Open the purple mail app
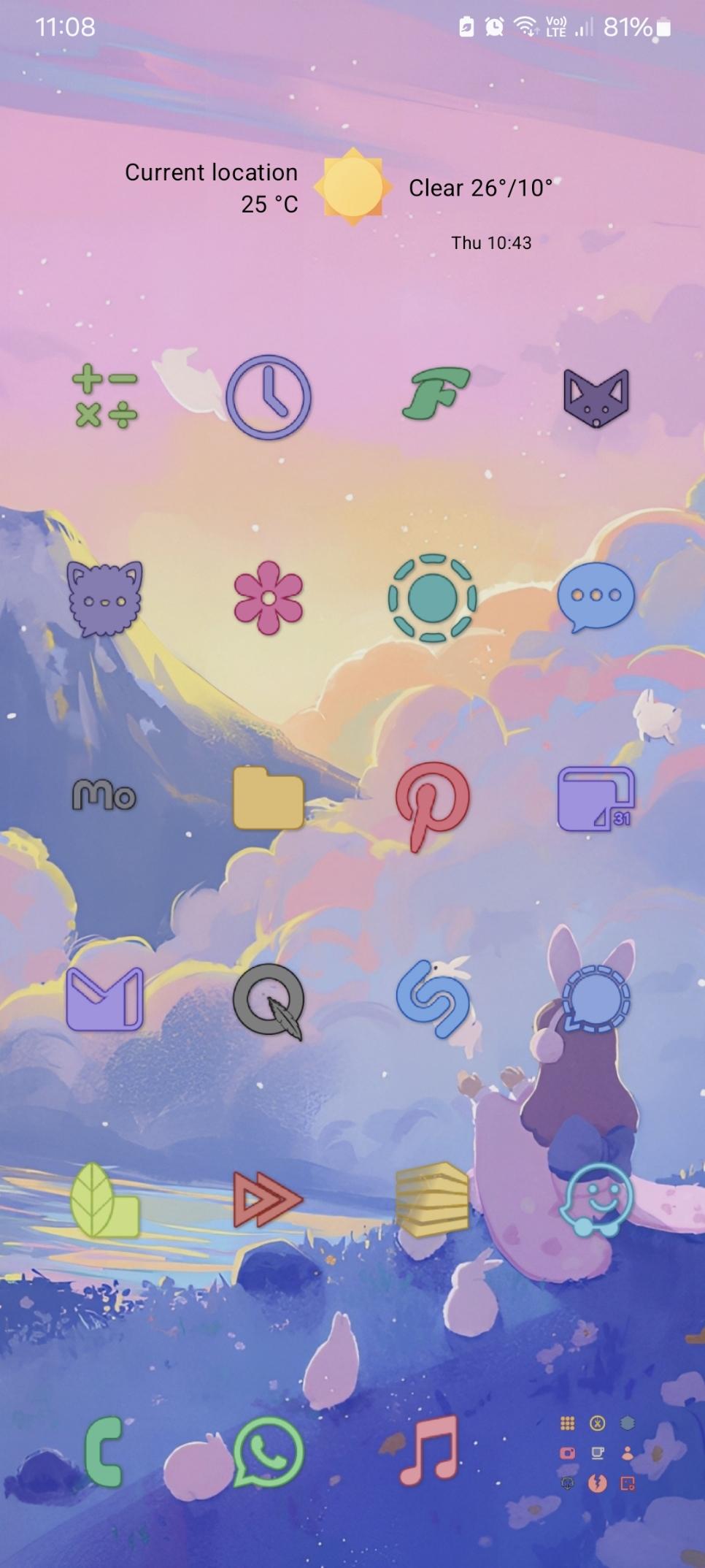This screenshot has width=705, height=1568. pos(104,998)
